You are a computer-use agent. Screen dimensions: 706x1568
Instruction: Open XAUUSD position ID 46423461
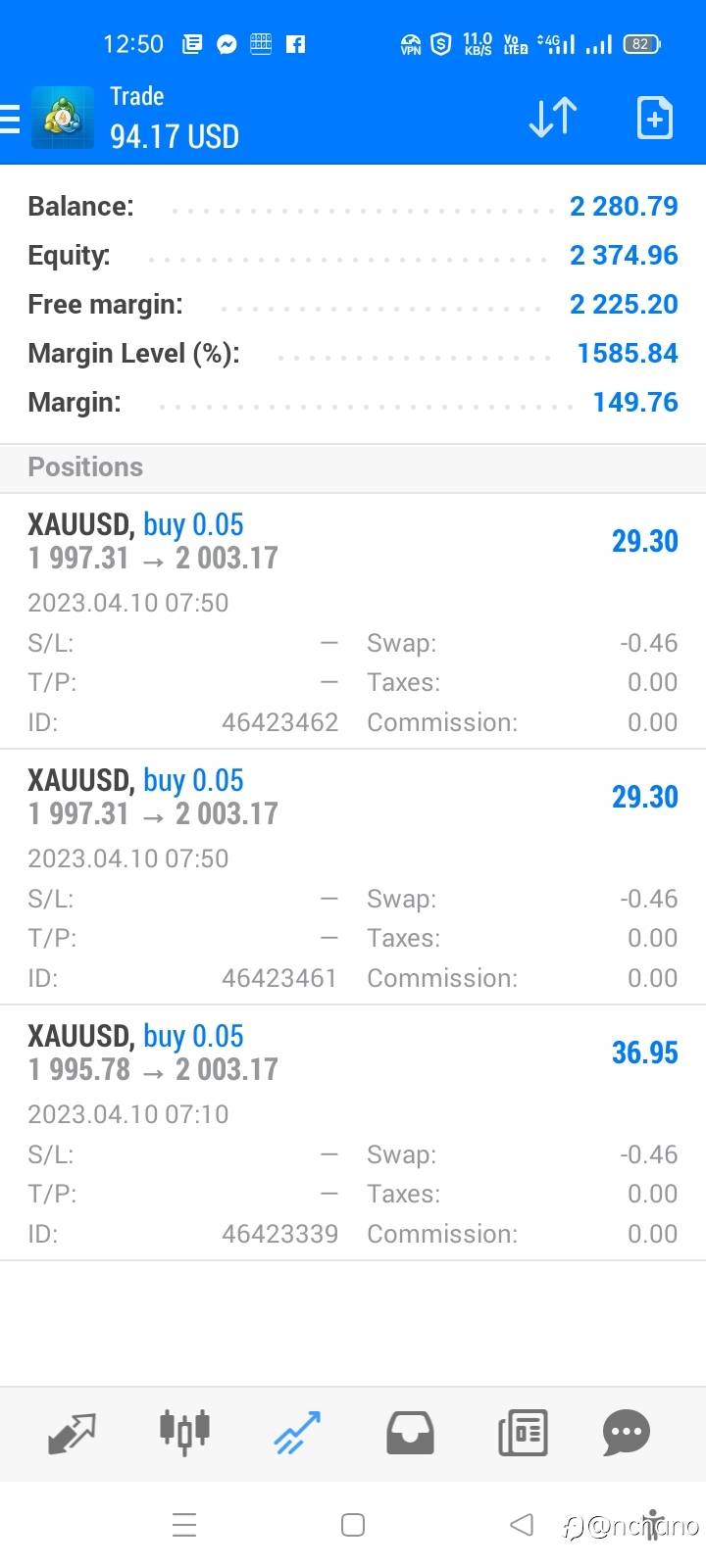point(353,877)
